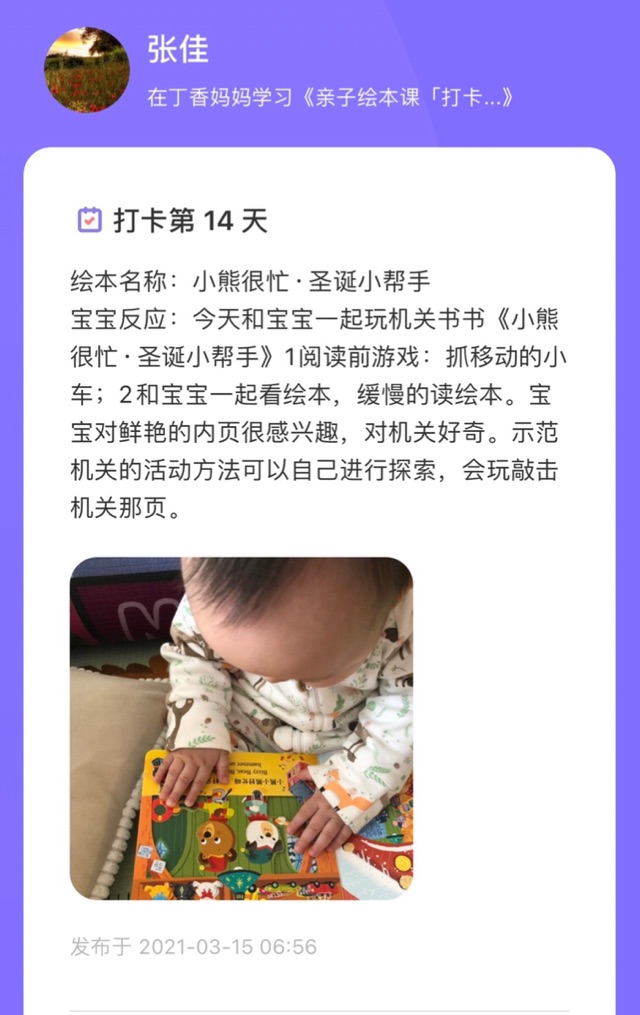The image size is (640, 1015).
Task: Open 张佳's profile avatar
Action: tap(87, 70)
